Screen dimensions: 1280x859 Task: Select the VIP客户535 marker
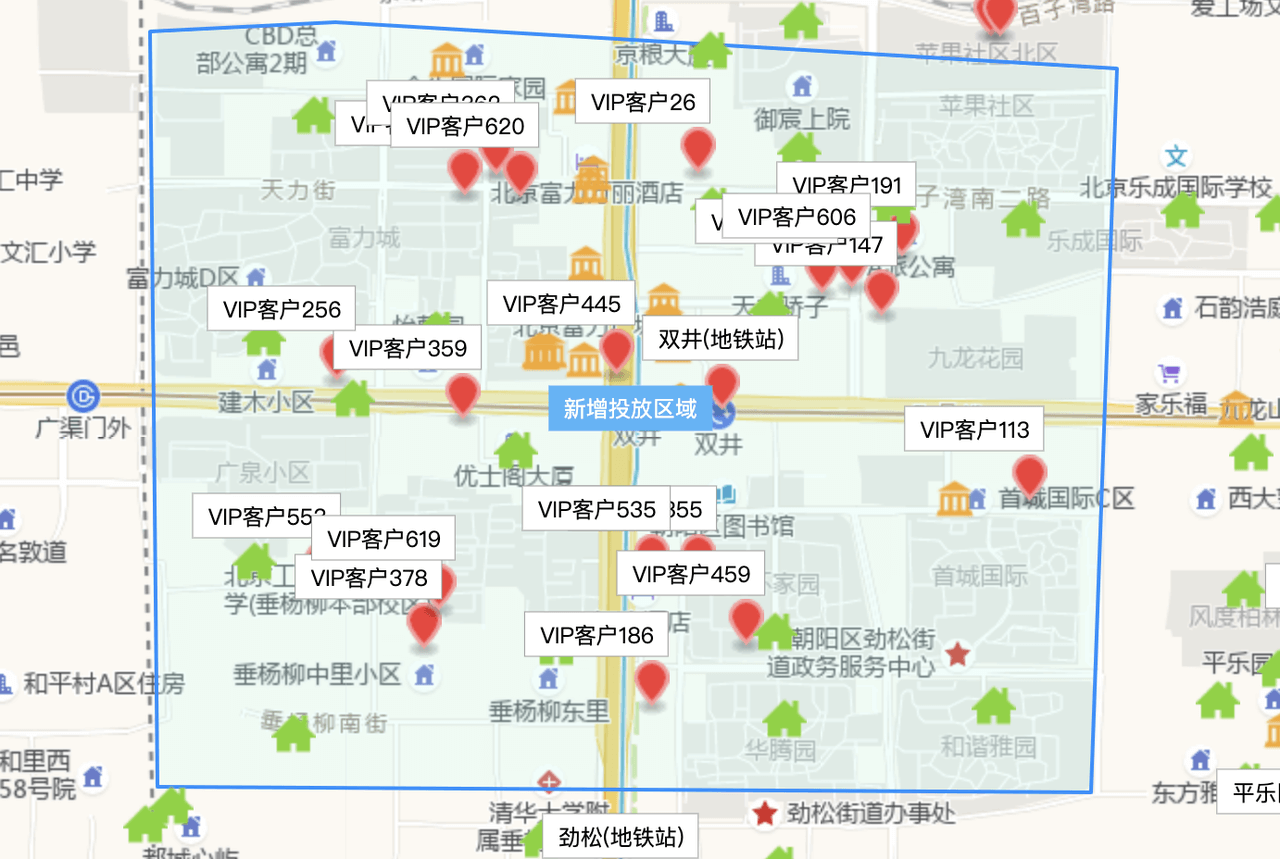point(652,551)
